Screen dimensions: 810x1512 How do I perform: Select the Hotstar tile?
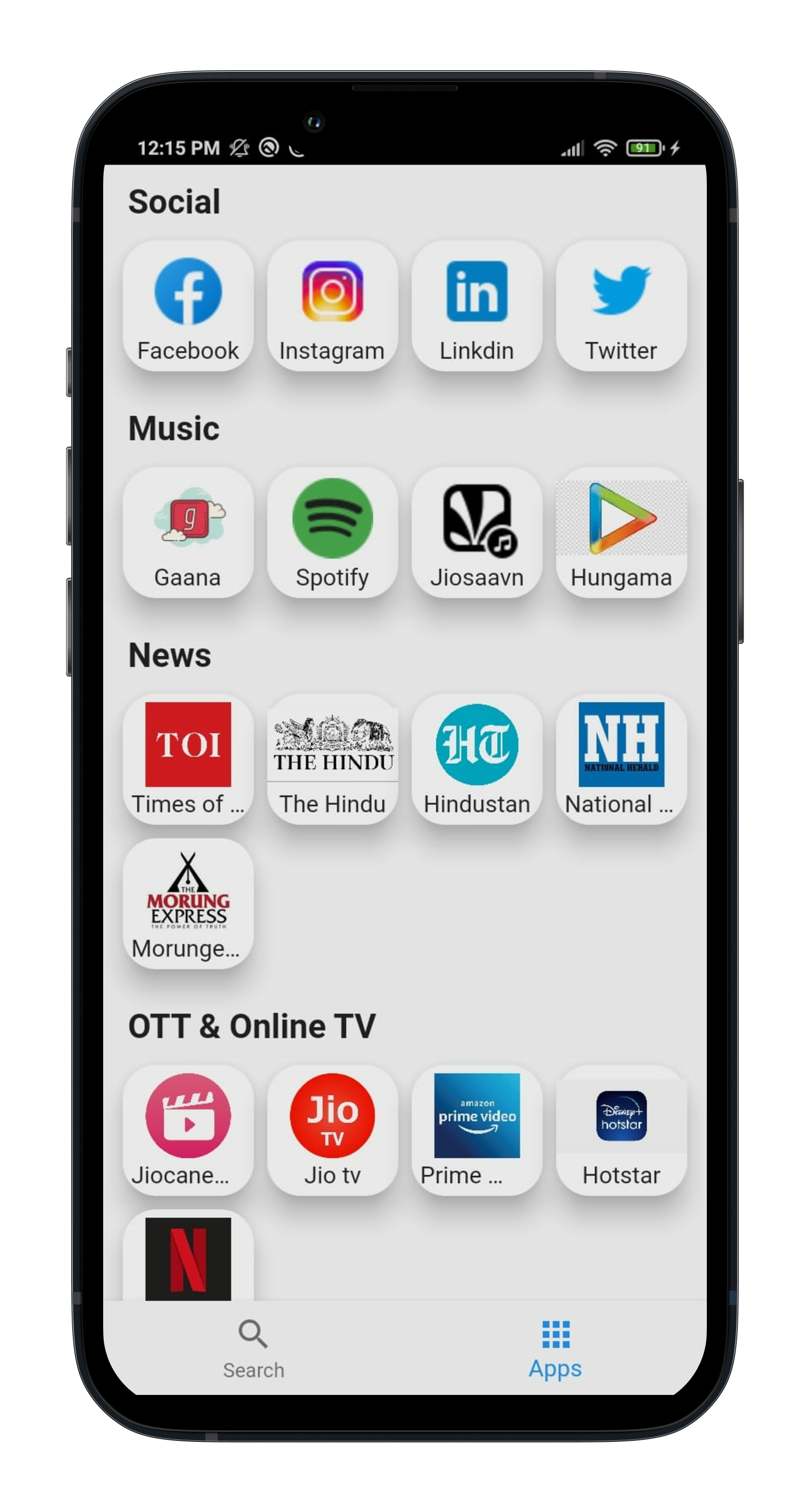(621, 1130)
